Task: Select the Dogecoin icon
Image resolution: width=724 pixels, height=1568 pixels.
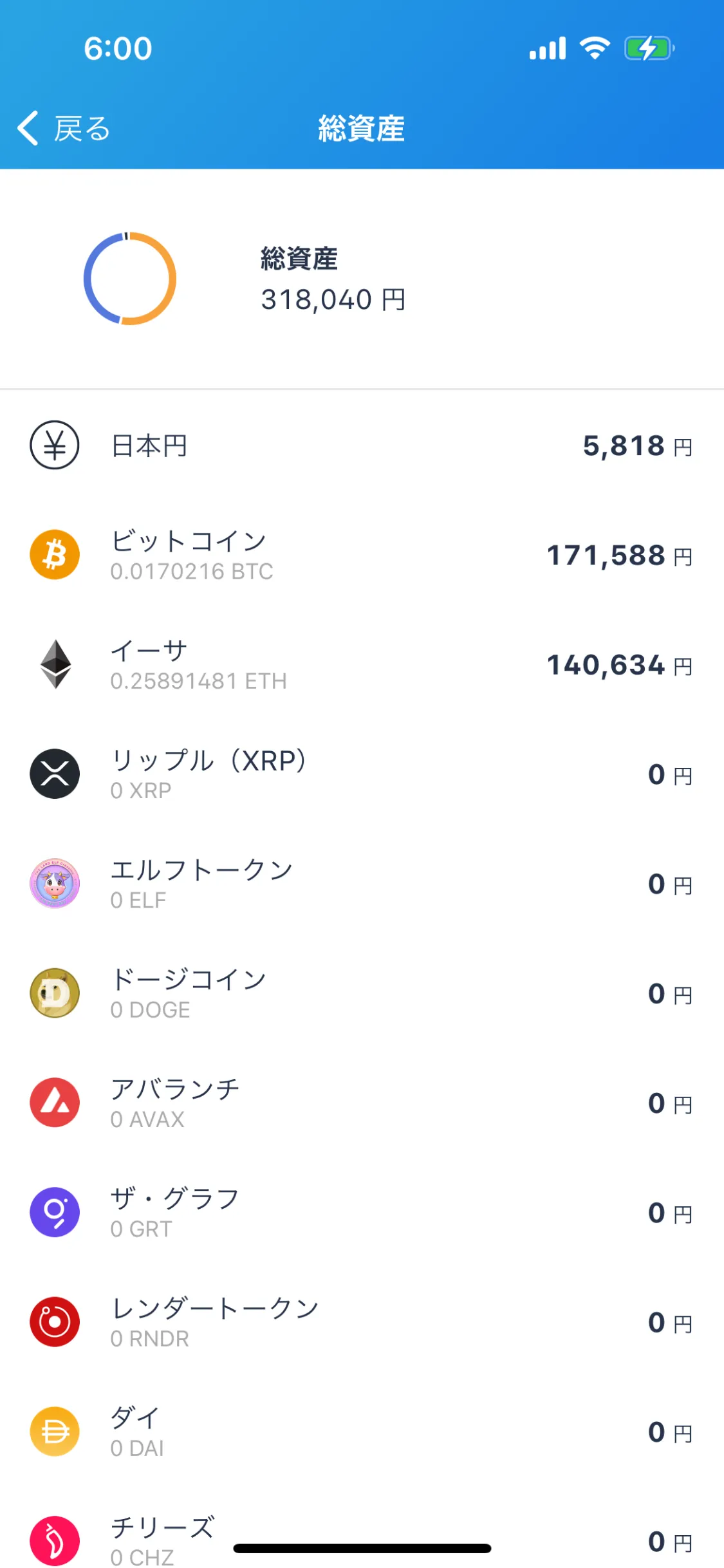Action: (54, 993)
